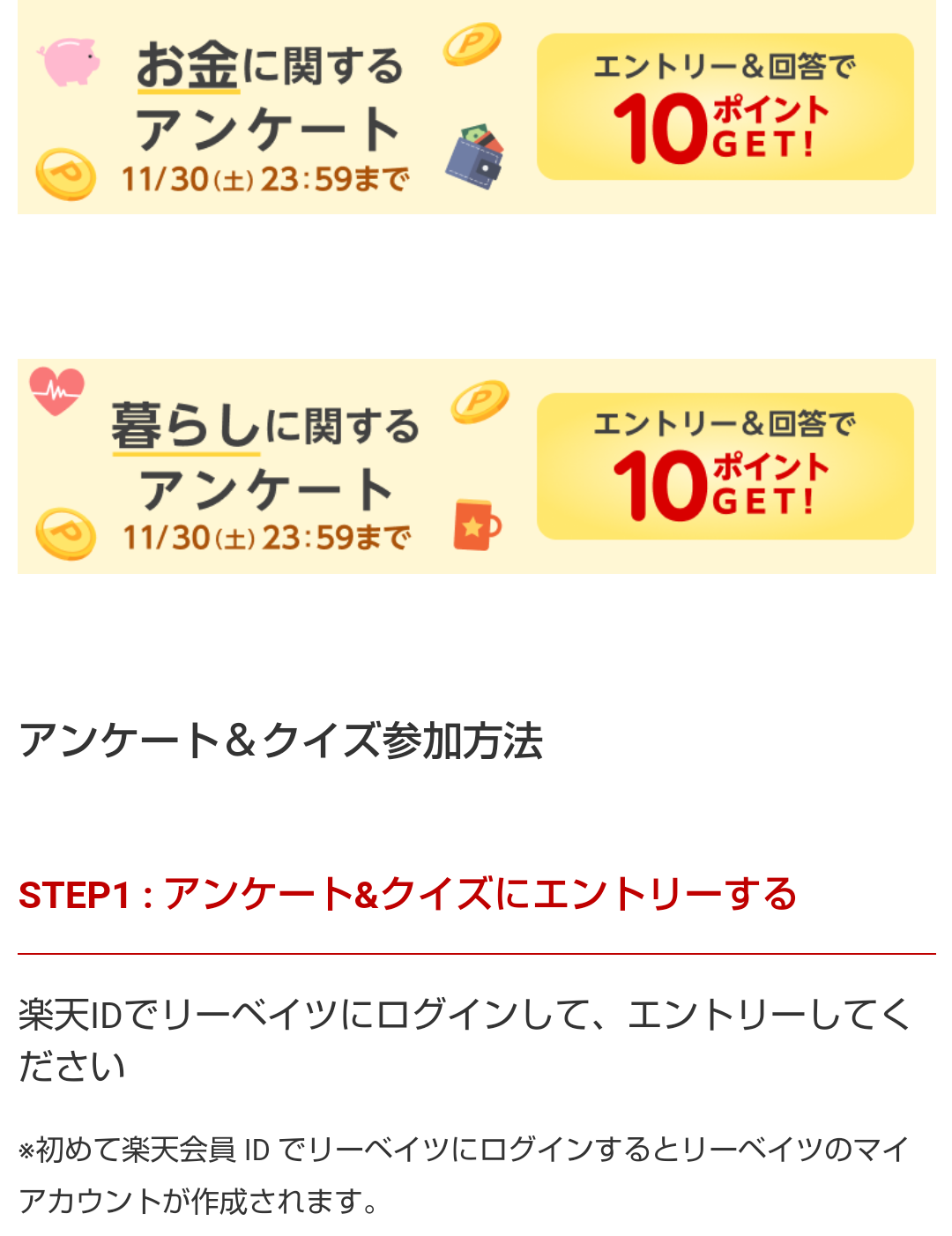Open the 暮らしに関するアンケート banner
This screenshot has width=952, height=1236.
[x=476, y=465]
